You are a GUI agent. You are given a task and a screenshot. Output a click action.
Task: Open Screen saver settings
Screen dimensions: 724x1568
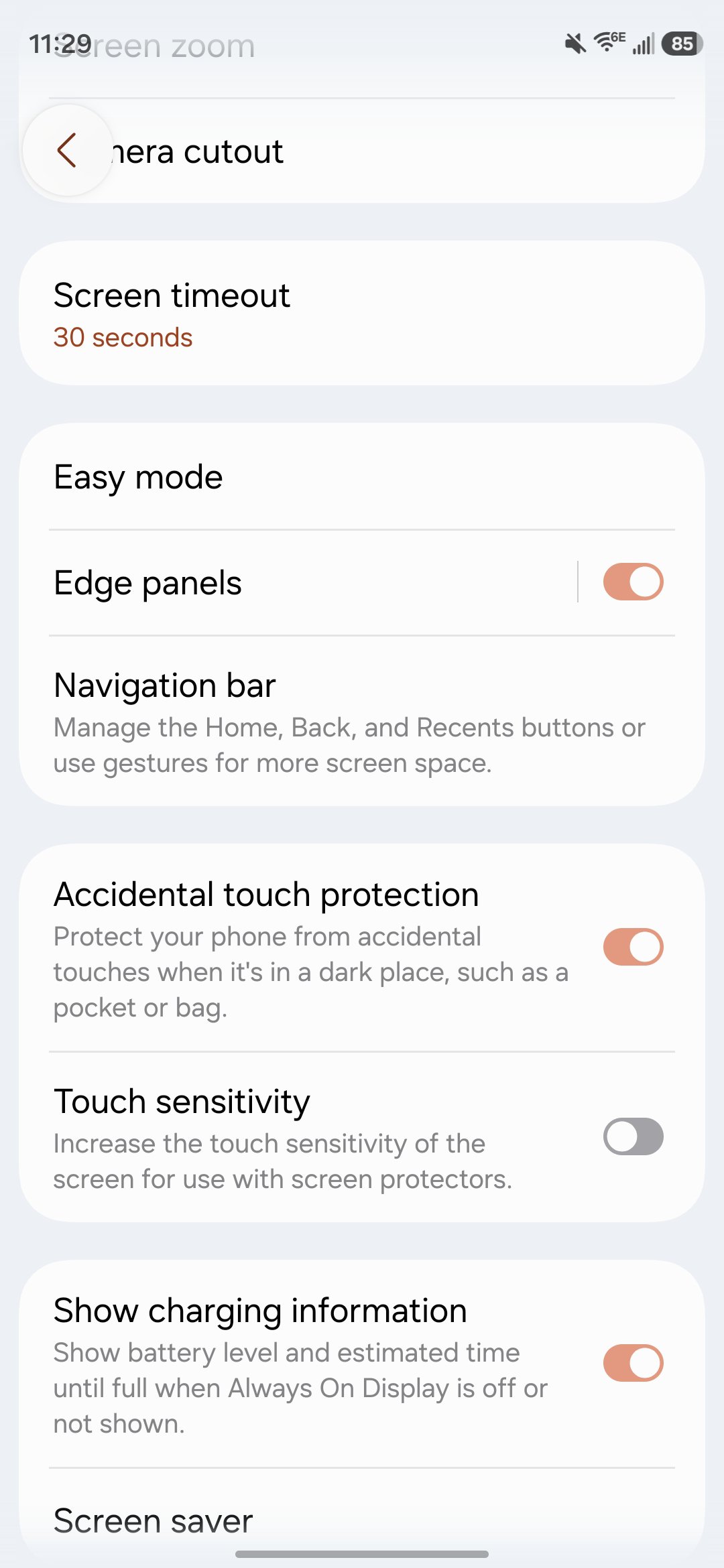point(362,1520)
